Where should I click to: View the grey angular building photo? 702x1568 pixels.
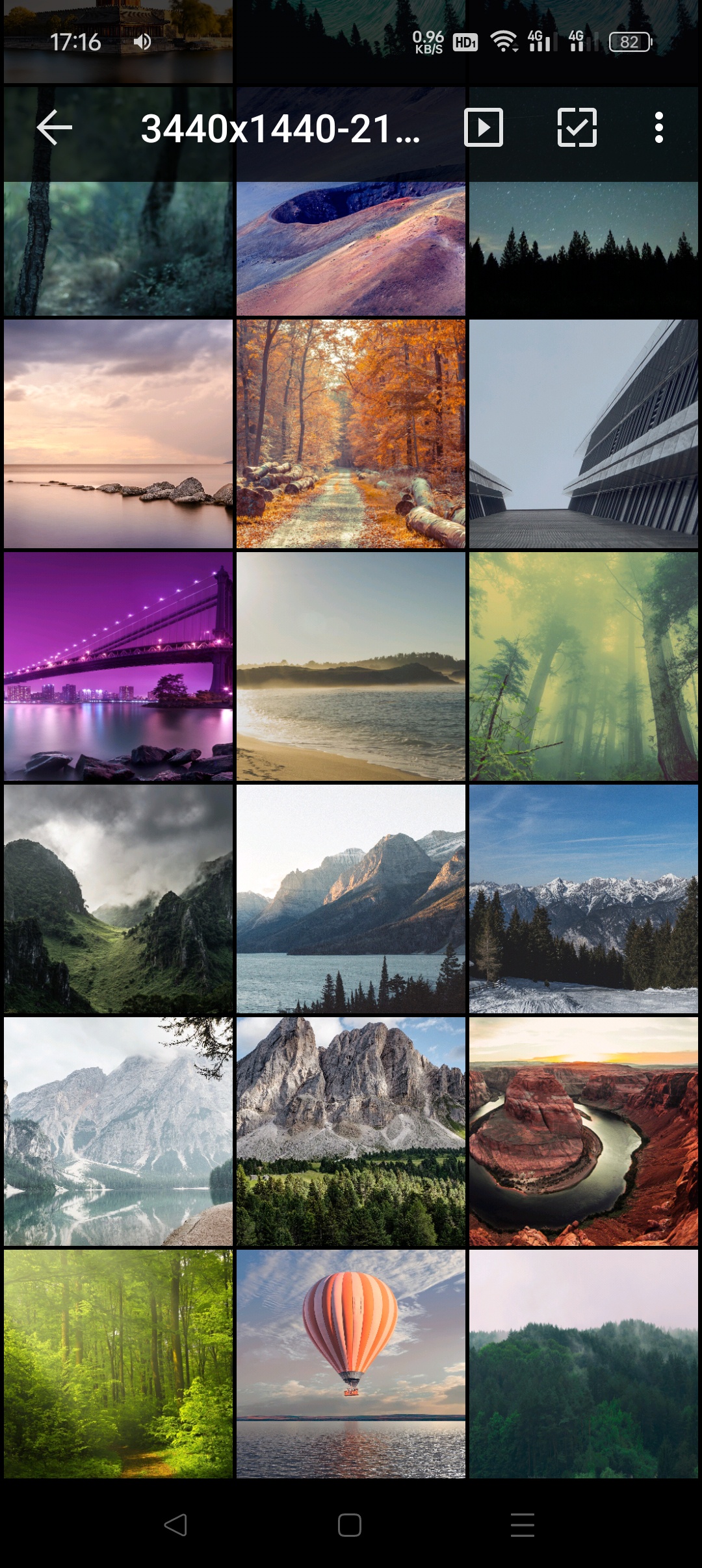tap(584, 434)
